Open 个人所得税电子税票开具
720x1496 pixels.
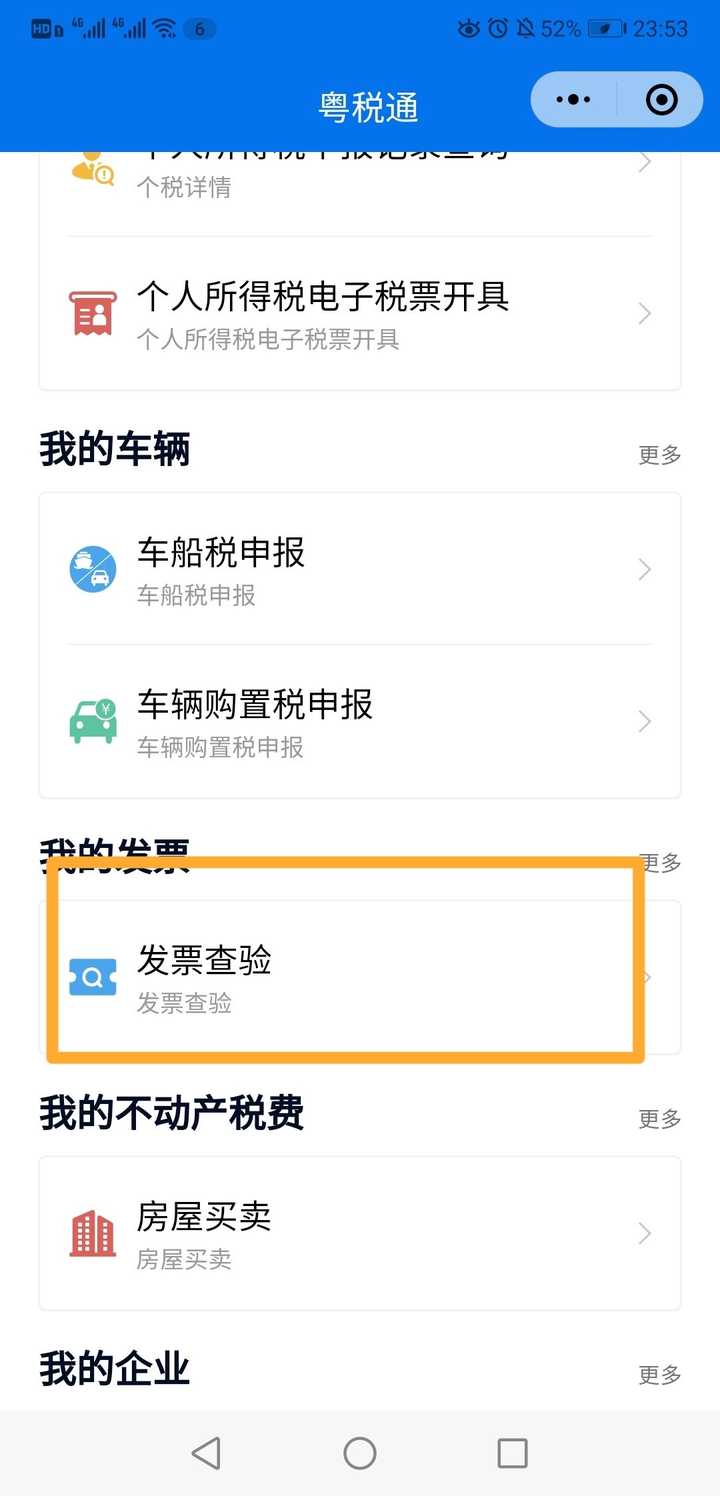pyautogui.click(x=360, y=313)
